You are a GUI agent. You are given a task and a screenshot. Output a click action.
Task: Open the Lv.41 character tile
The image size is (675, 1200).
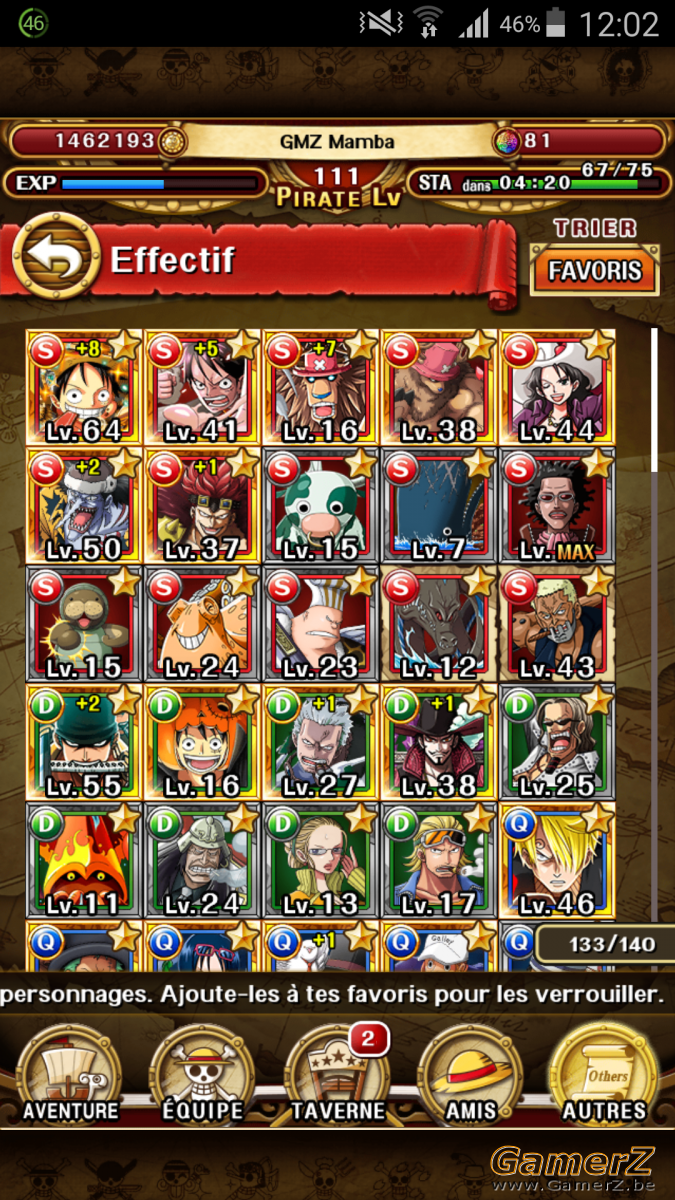pos(203,388)
